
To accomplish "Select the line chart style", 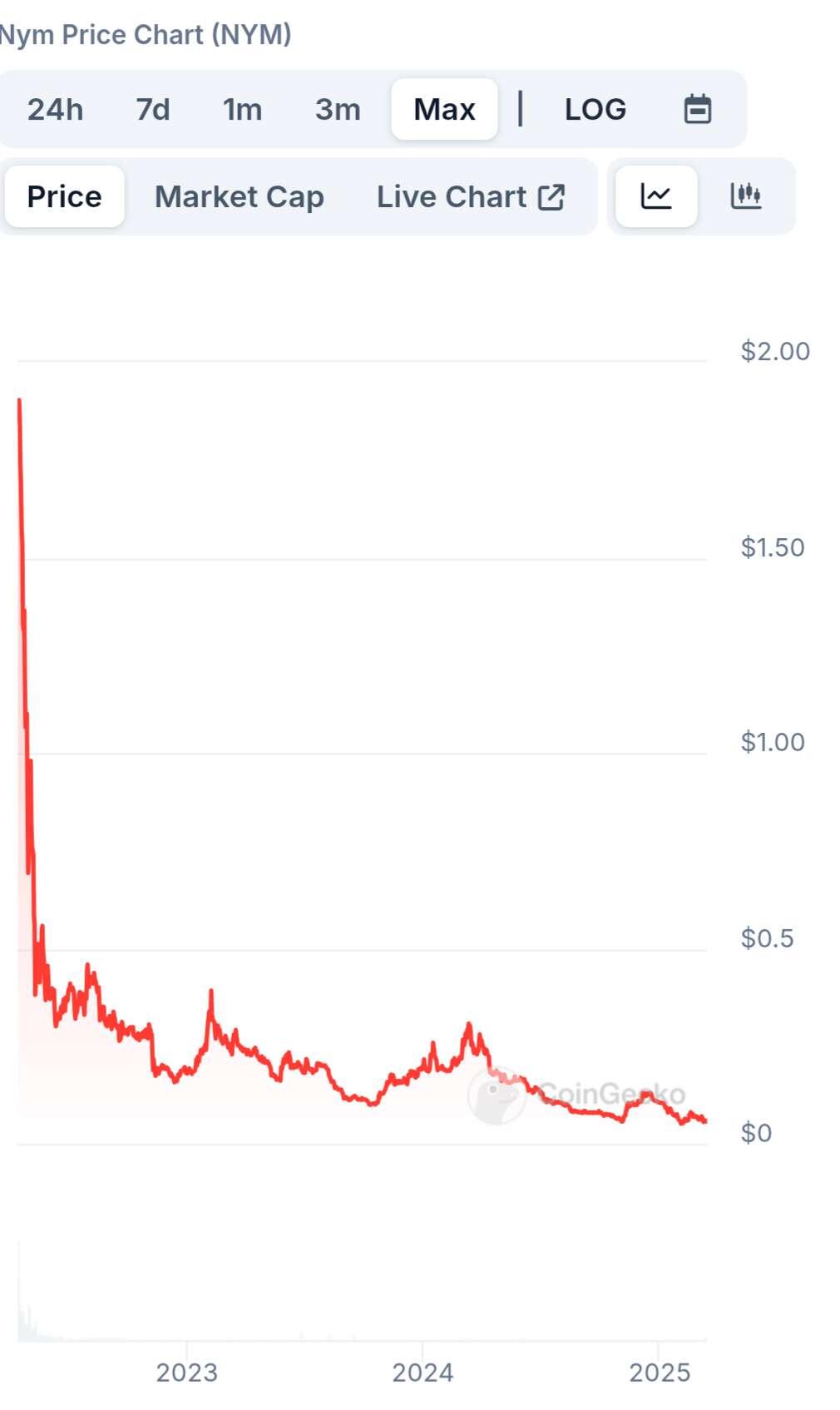I will coord(656,196).
